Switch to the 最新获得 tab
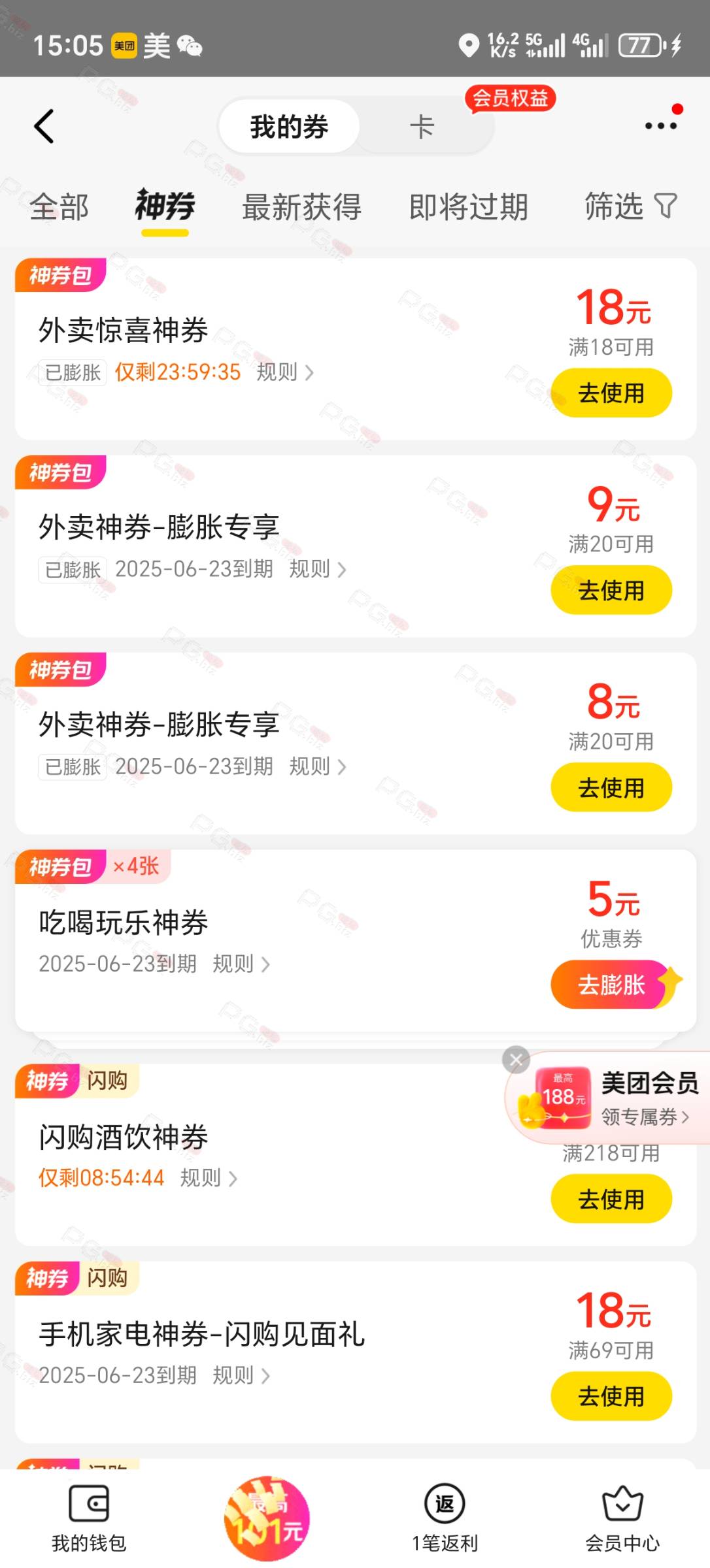The width and height of the screenshot is (710, 1568). (x=301, y=207)
